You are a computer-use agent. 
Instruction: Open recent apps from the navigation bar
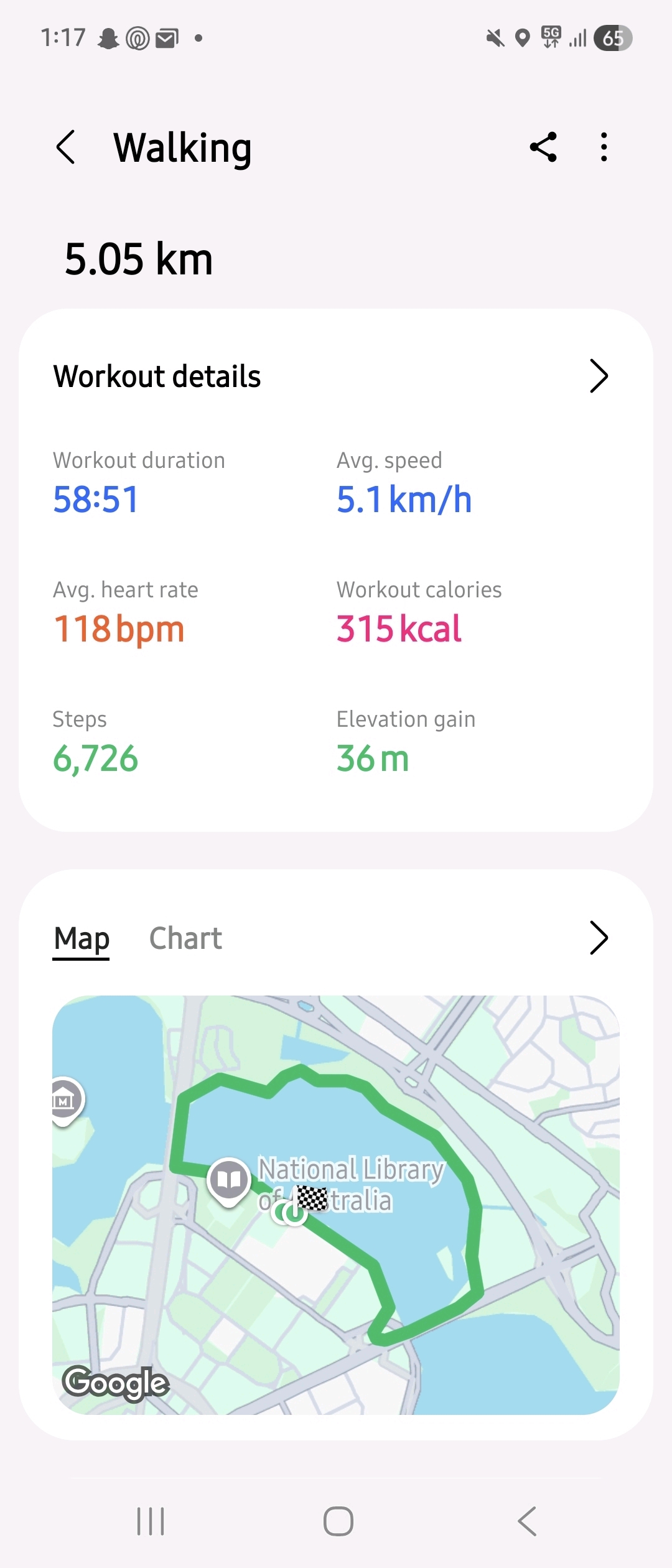coord(151,1522)
